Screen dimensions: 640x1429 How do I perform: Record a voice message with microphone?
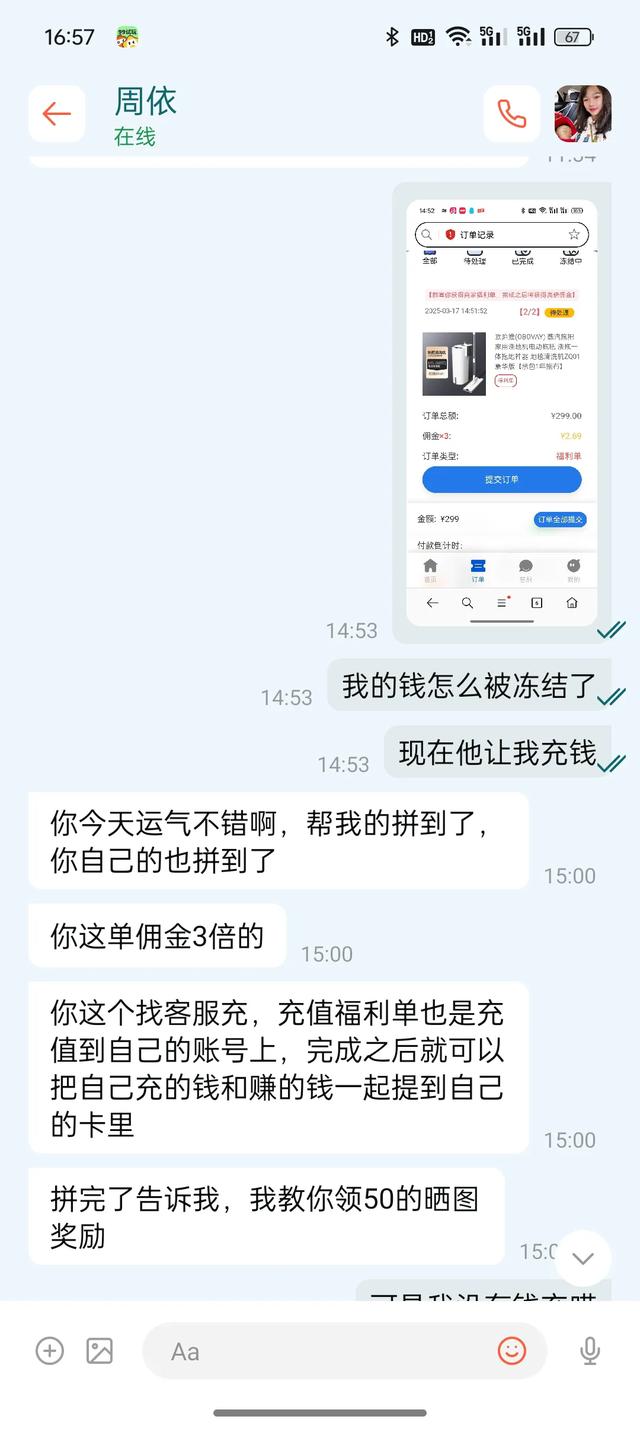coord(590,1351)
